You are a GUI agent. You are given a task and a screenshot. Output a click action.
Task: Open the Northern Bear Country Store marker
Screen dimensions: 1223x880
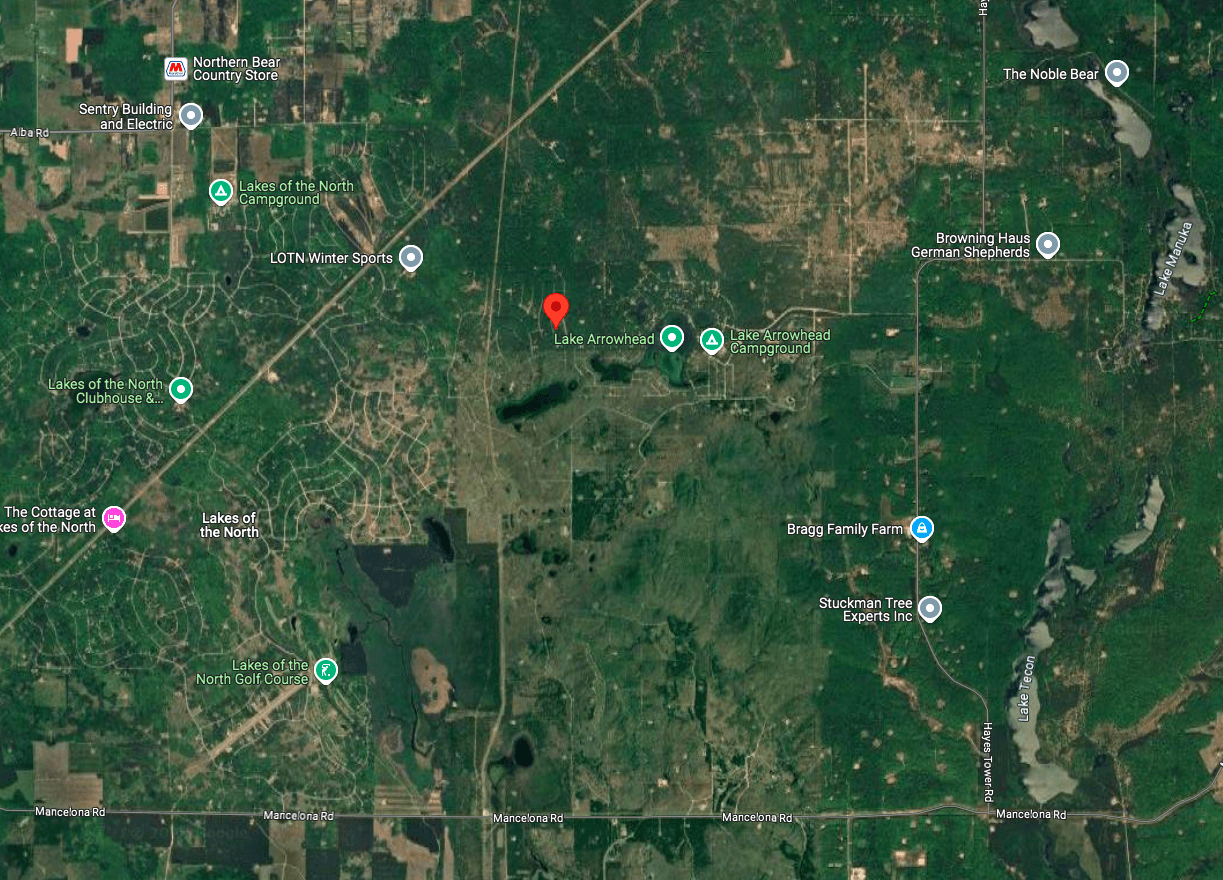176,69
